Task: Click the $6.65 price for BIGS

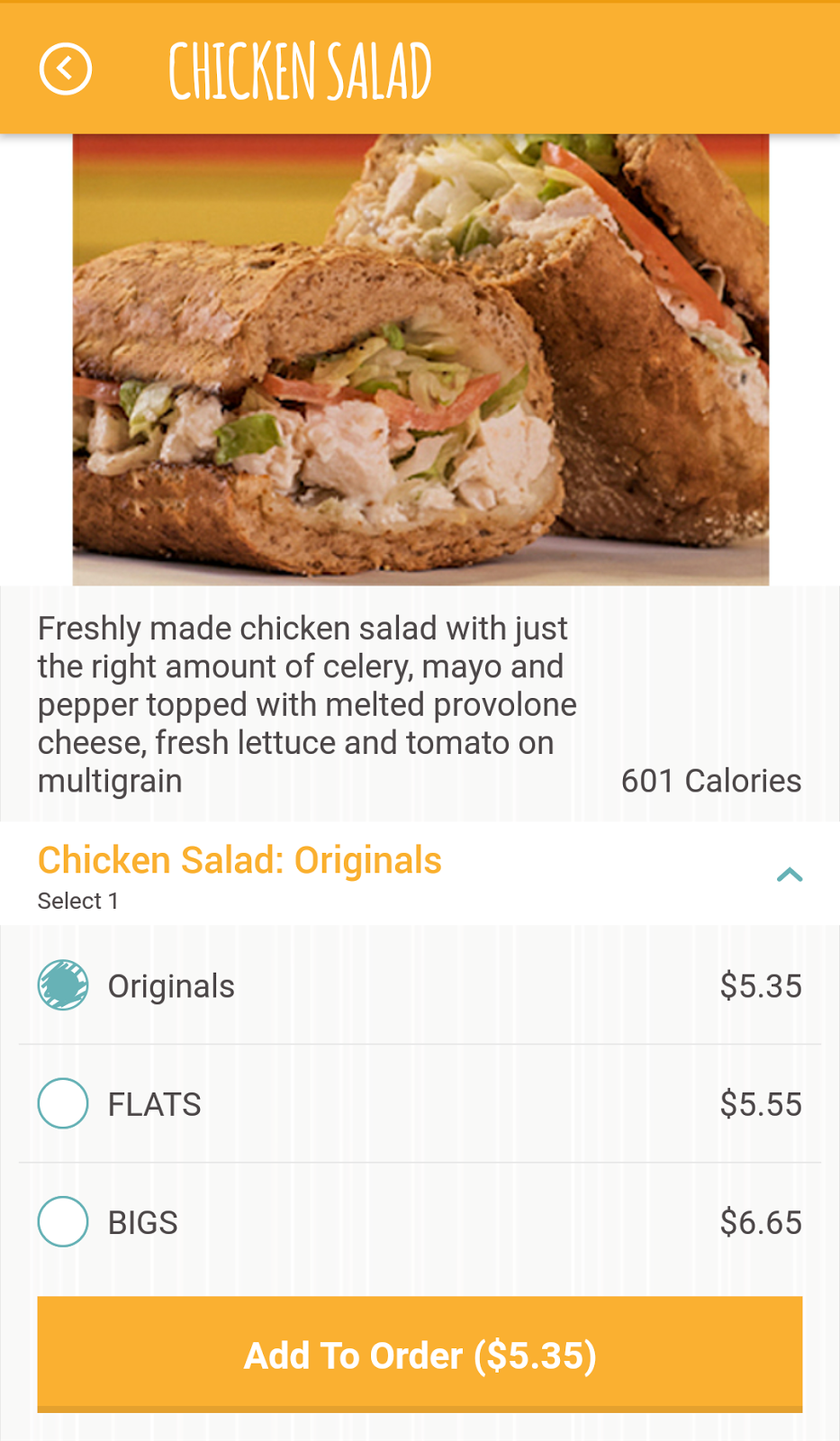Action: (x=761, y=1222)
